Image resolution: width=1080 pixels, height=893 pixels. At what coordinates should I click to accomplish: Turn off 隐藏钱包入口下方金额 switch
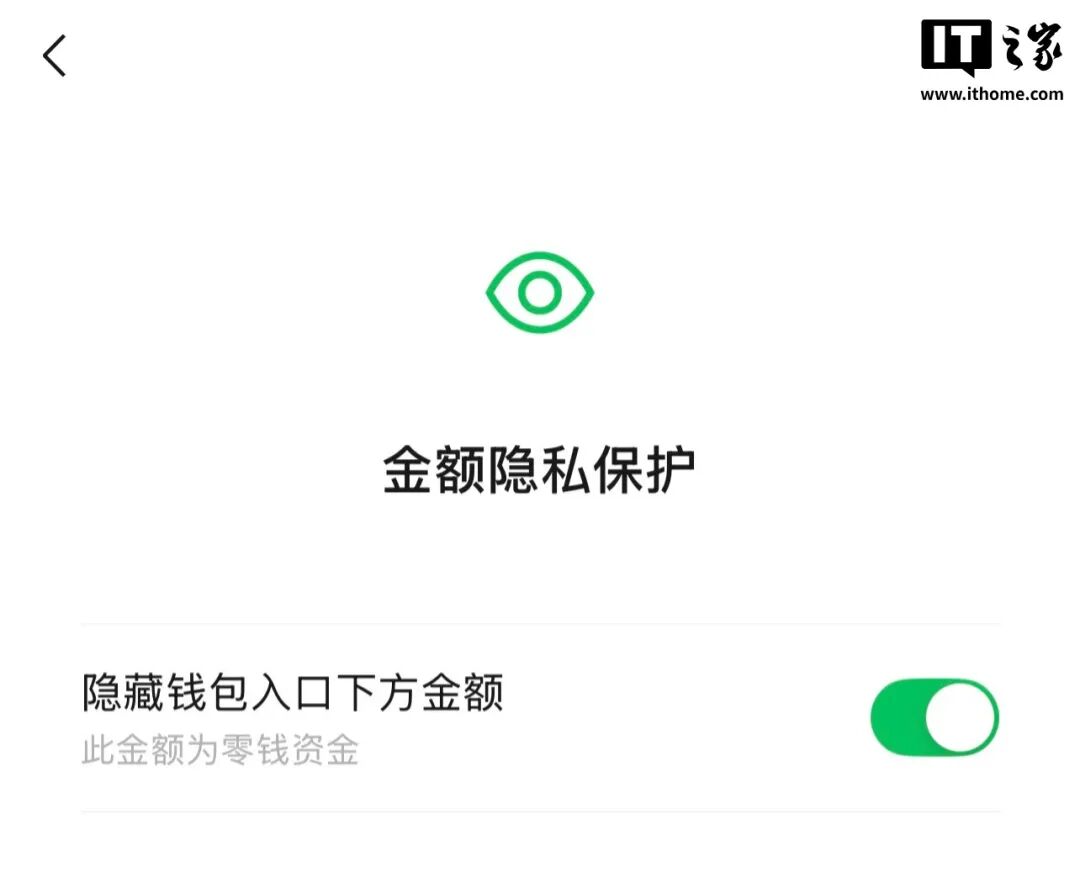click(934, 718)
